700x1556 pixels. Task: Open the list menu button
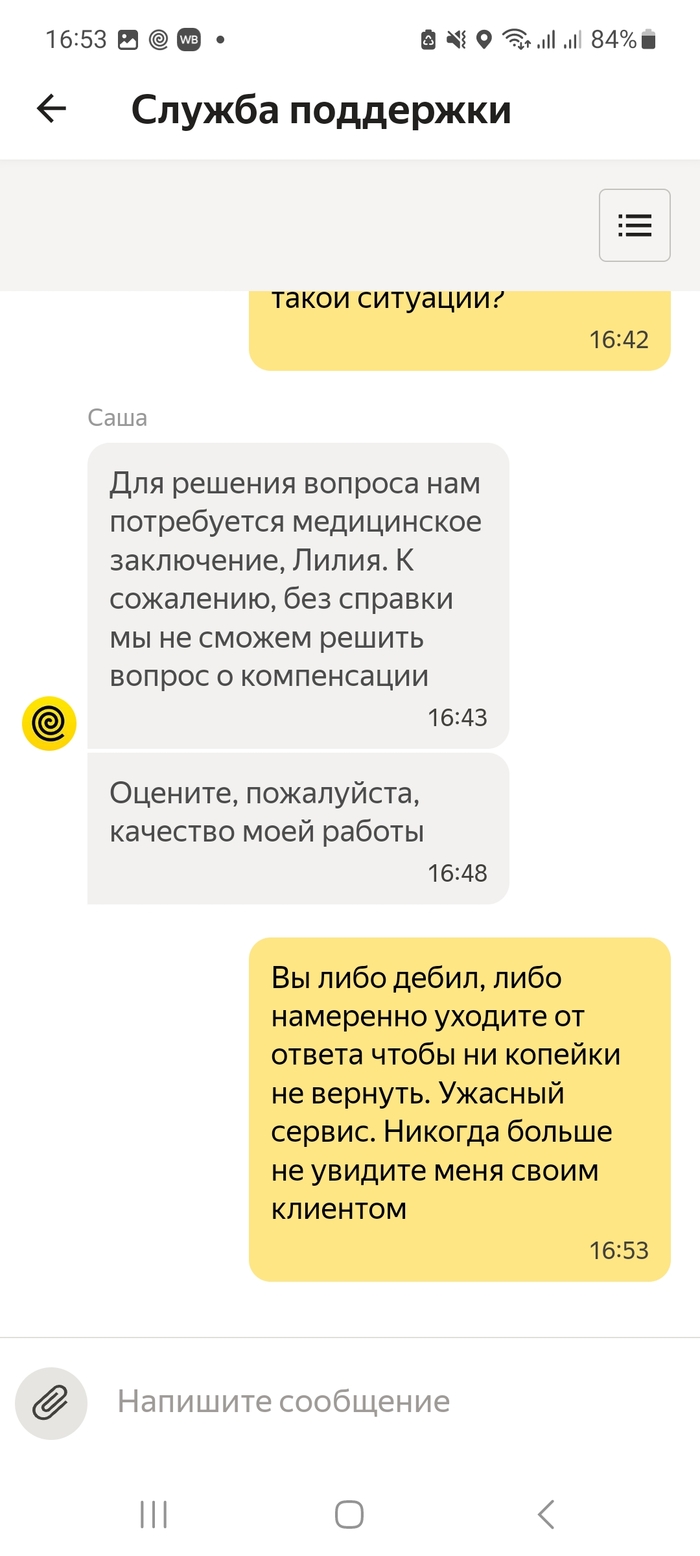click(634, 225)
